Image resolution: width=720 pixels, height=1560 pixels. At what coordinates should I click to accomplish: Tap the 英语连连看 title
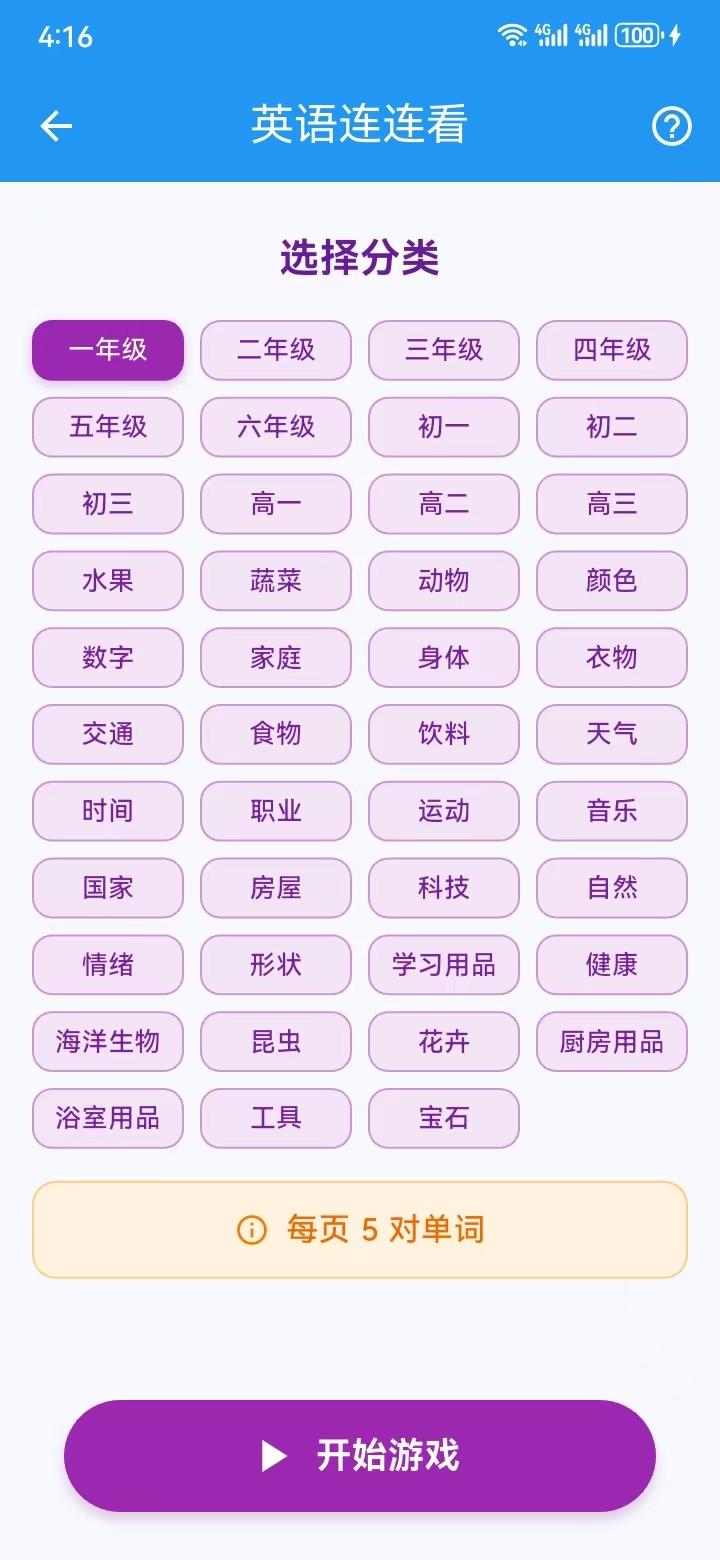[360, 126]
